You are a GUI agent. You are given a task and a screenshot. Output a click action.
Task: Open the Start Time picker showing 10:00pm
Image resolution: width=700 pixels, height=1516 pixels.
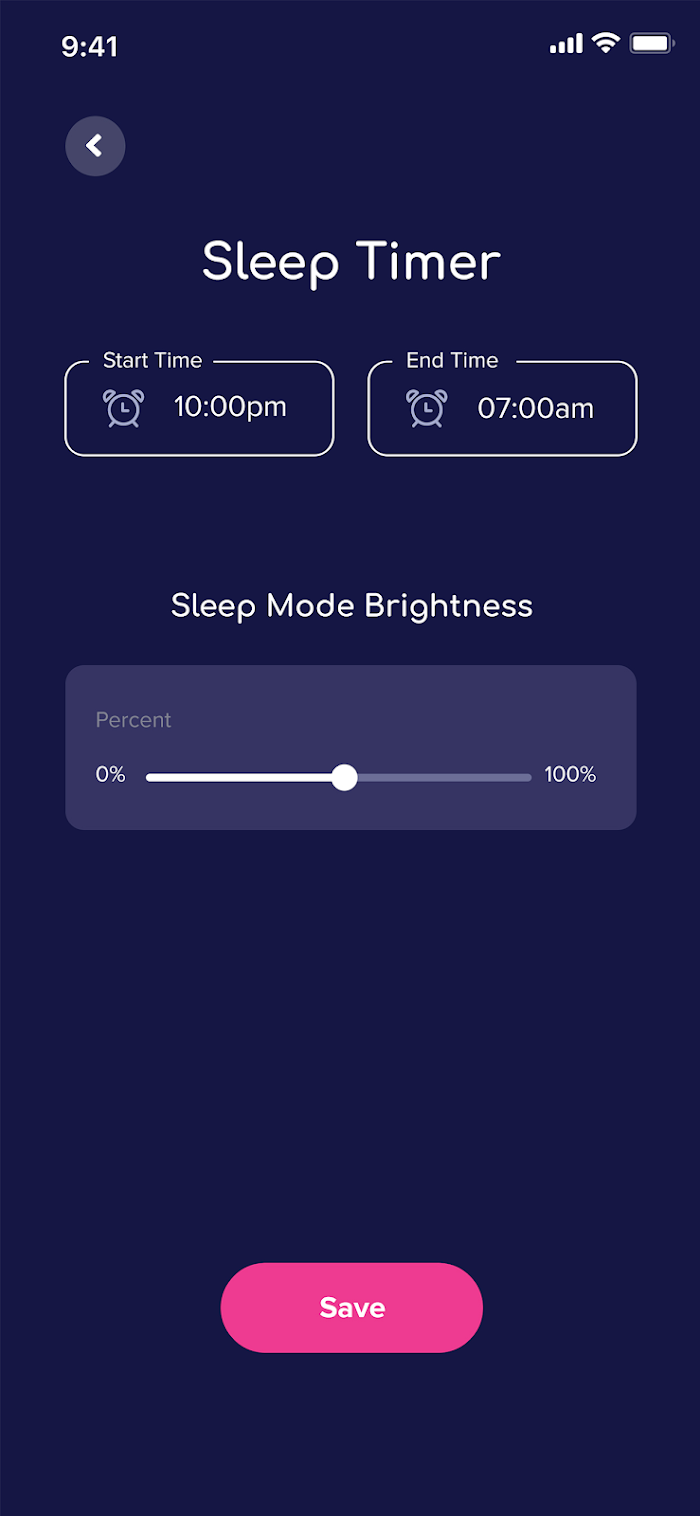click(199, 408)
